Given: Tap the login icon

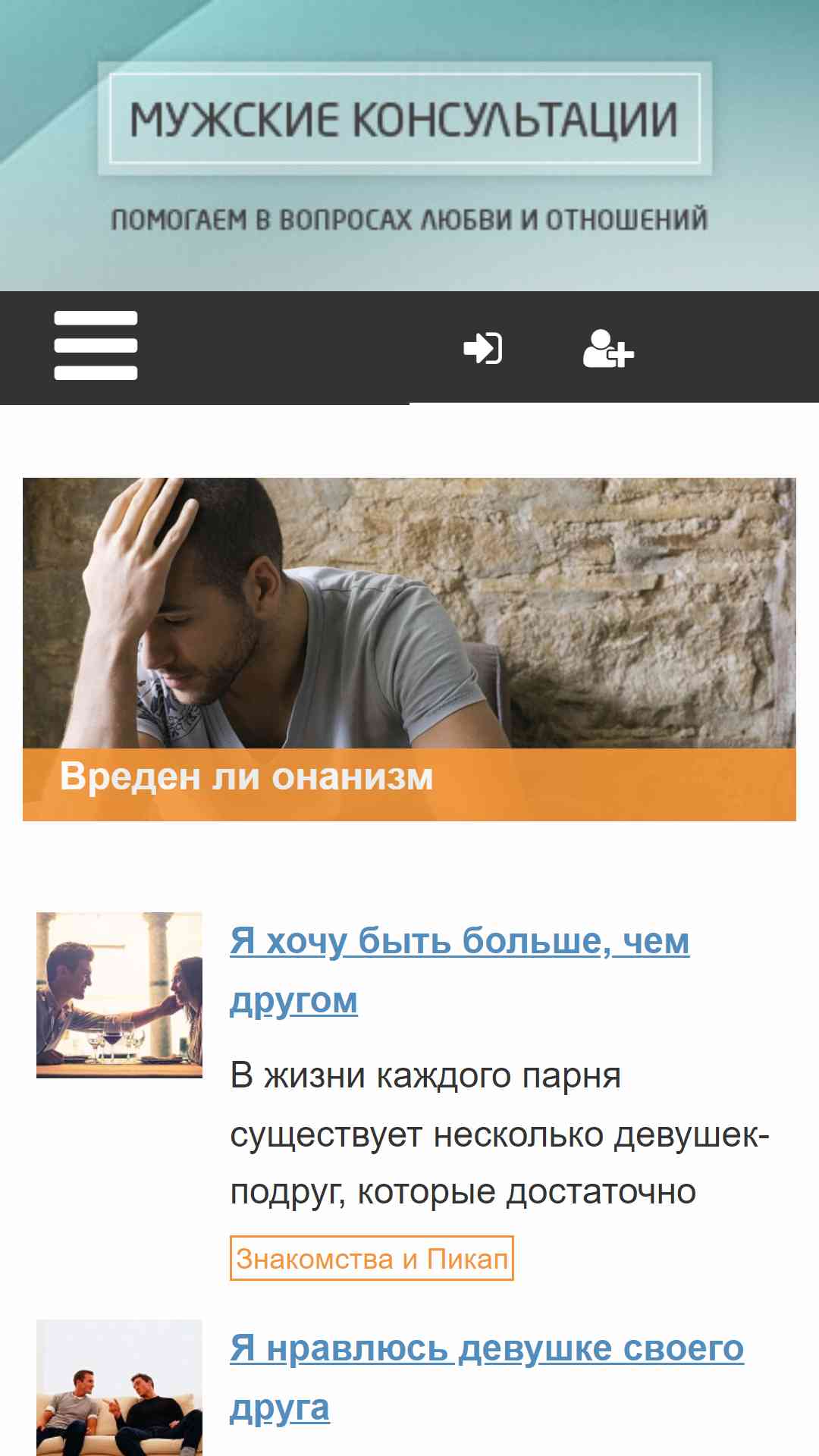Looking at the screenshot, I should pyautogui.click(x=483, y=348).
